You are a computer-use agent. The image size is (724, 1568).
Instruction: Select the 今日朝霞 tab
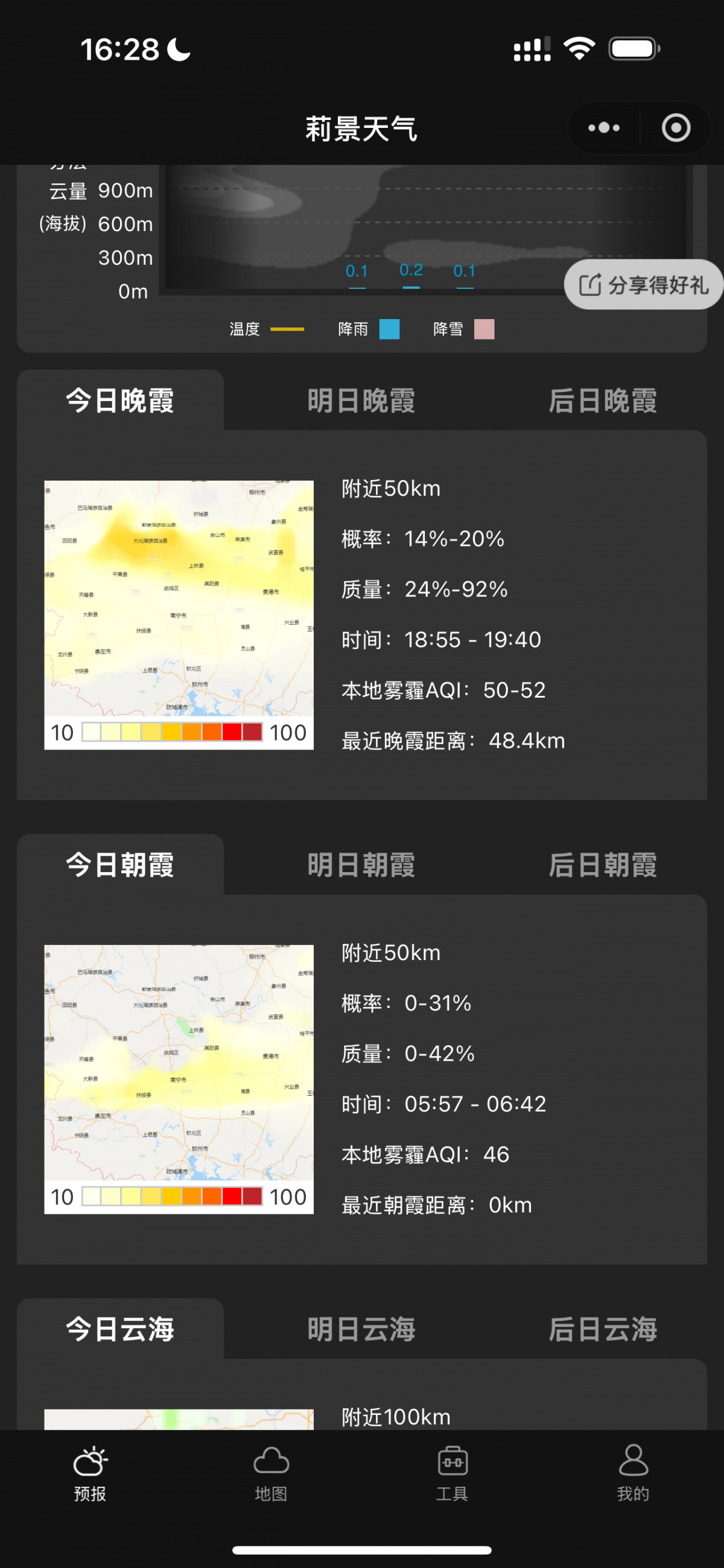click(x=120, y=865)
